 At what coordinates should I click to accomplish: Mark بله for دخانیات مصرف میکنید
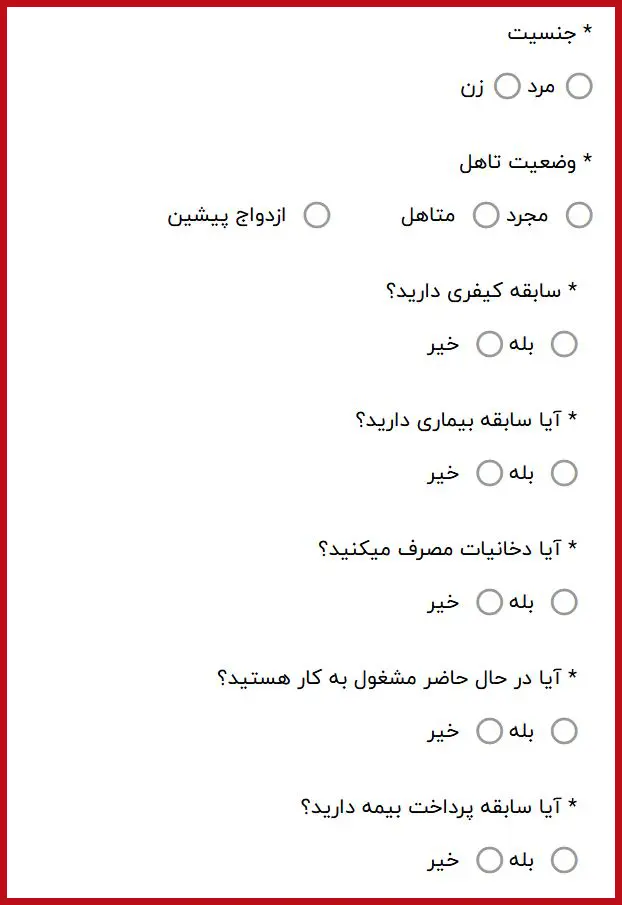[564, 602]
